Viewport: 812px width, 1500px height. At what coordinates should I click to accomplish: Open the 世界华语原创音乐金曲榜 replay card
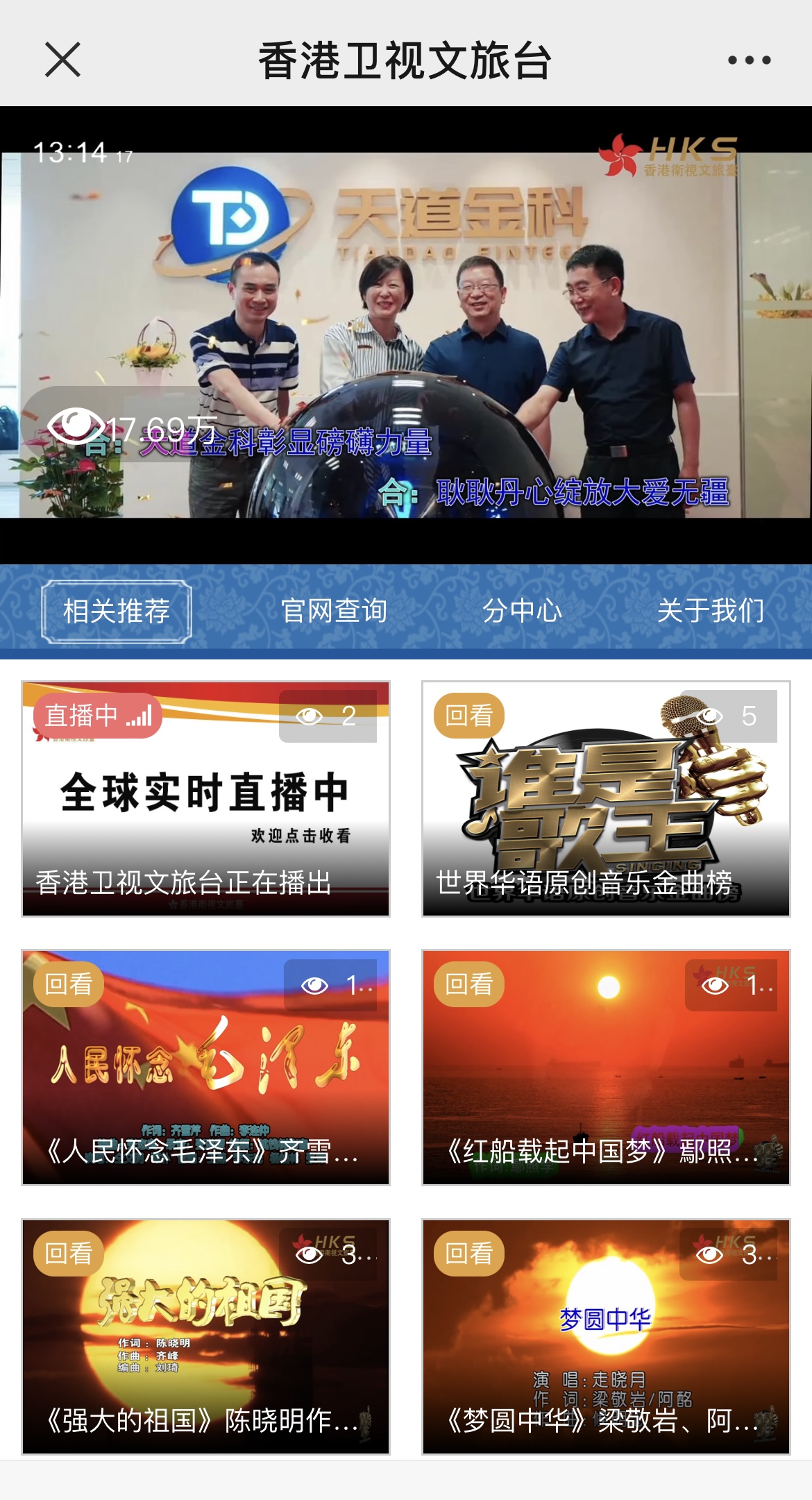pyautogui.click(x=606, y=798)
